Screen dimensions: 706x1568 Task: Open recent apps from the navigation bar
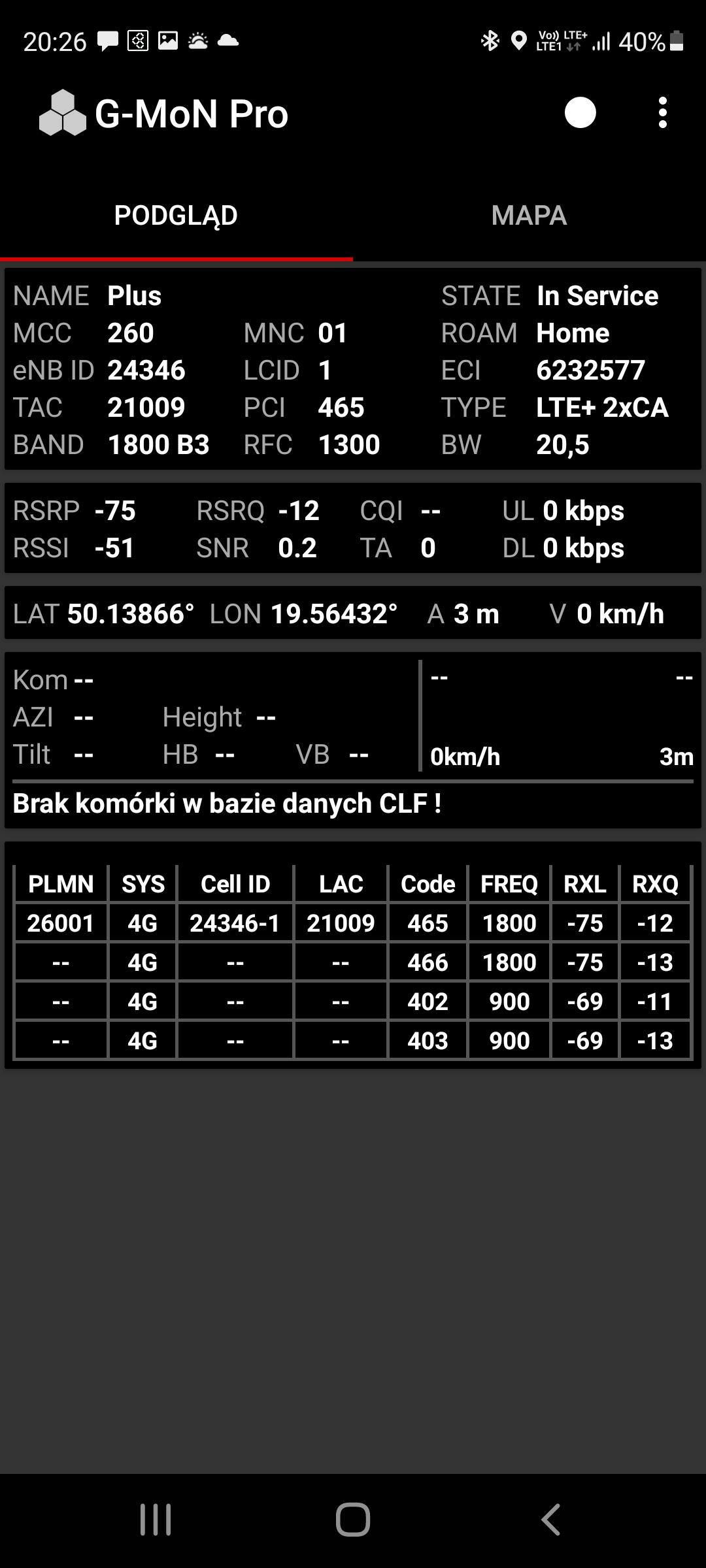point(156,1519)
